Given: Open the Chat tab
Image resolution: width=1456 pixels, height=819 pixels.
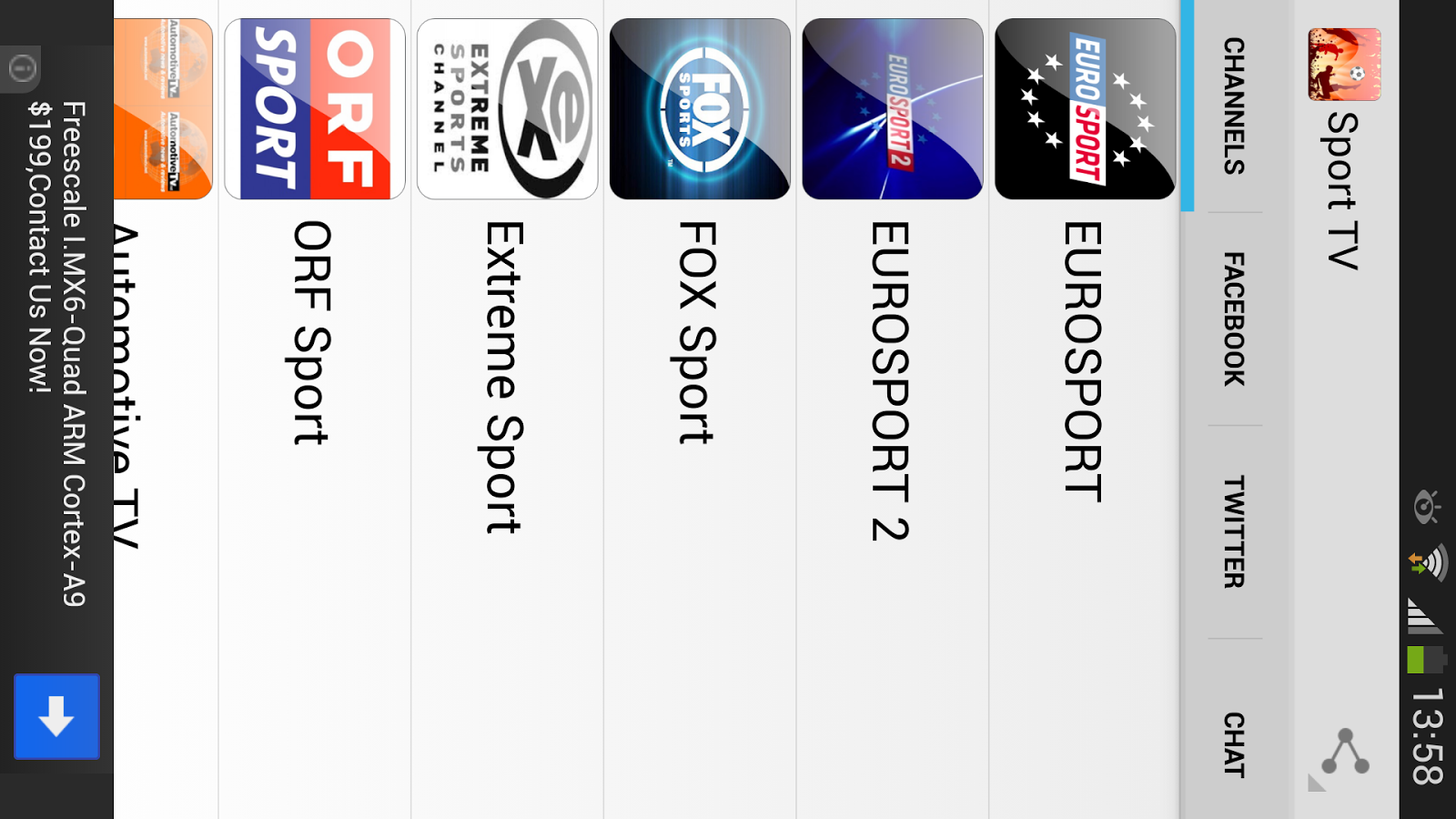Looking at the screenshot, I should coord(1234,744).
